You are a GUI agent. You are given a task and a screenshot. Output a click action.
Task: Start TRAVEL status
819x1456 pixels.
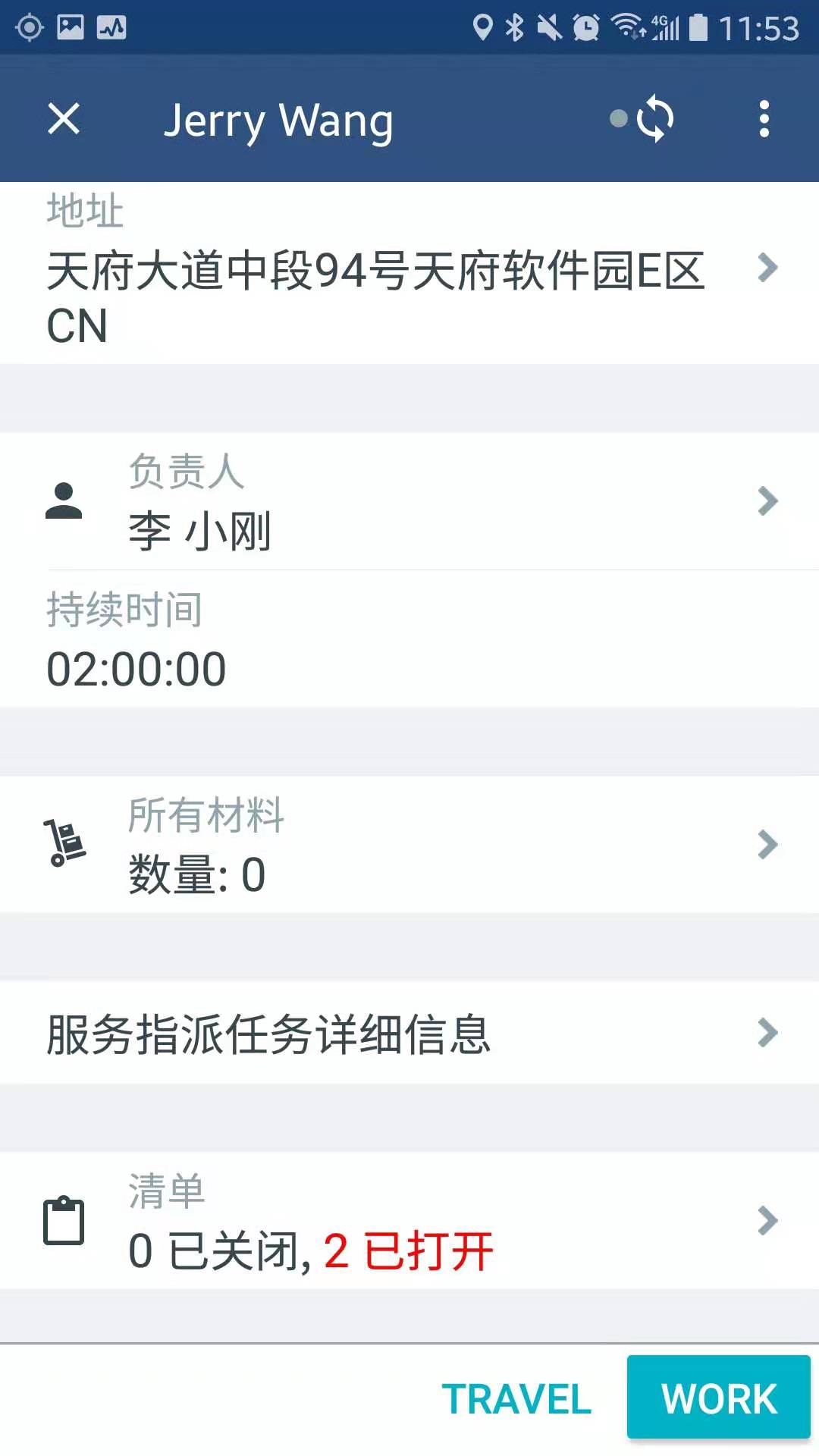point(516,1398)
